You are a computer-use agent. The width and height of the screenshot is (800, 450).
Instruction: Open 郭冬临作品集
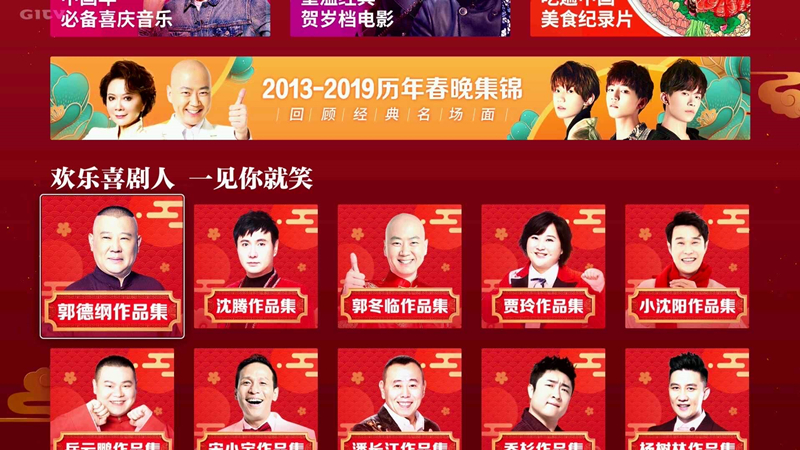pos(400,266)
